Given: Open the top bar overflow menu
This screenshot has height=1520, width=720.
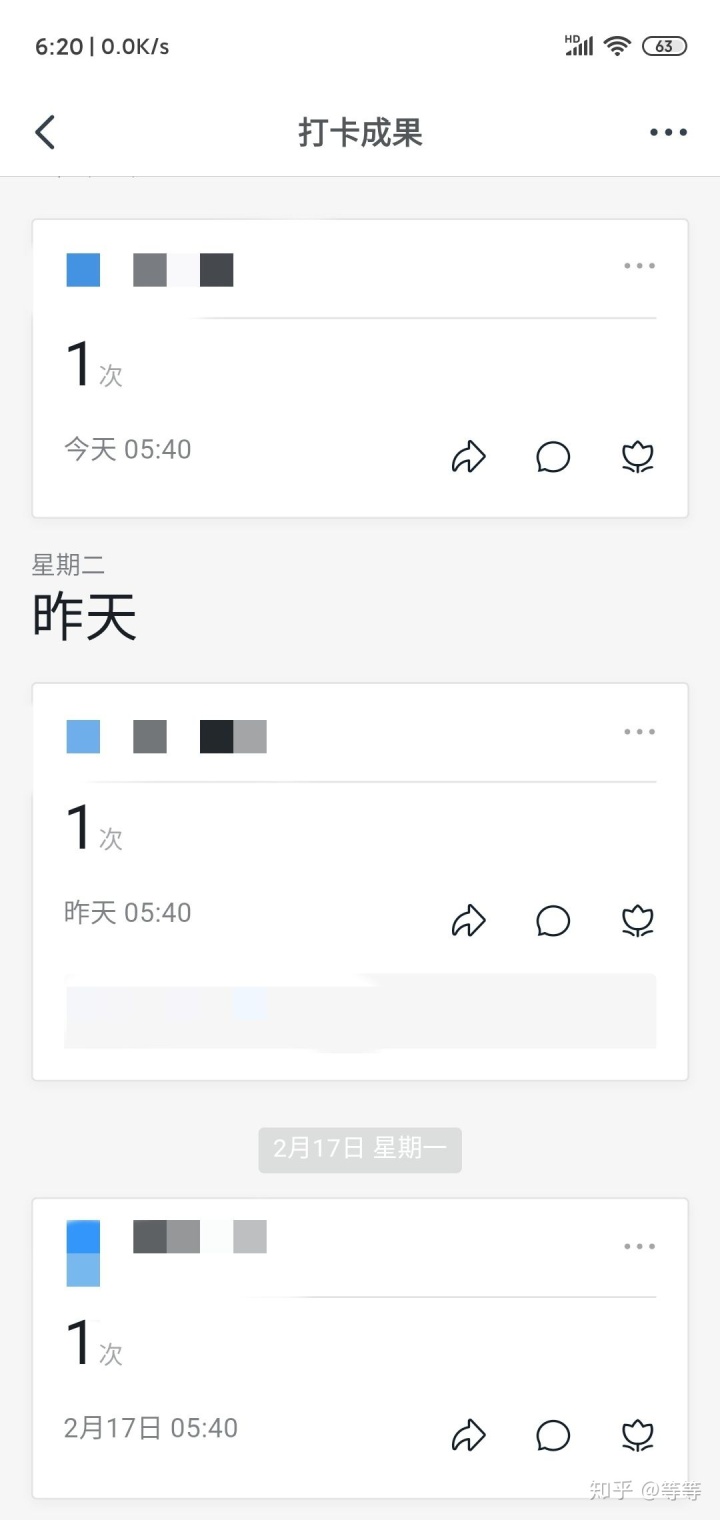Looking at the screenshot, I should point(668,132).
